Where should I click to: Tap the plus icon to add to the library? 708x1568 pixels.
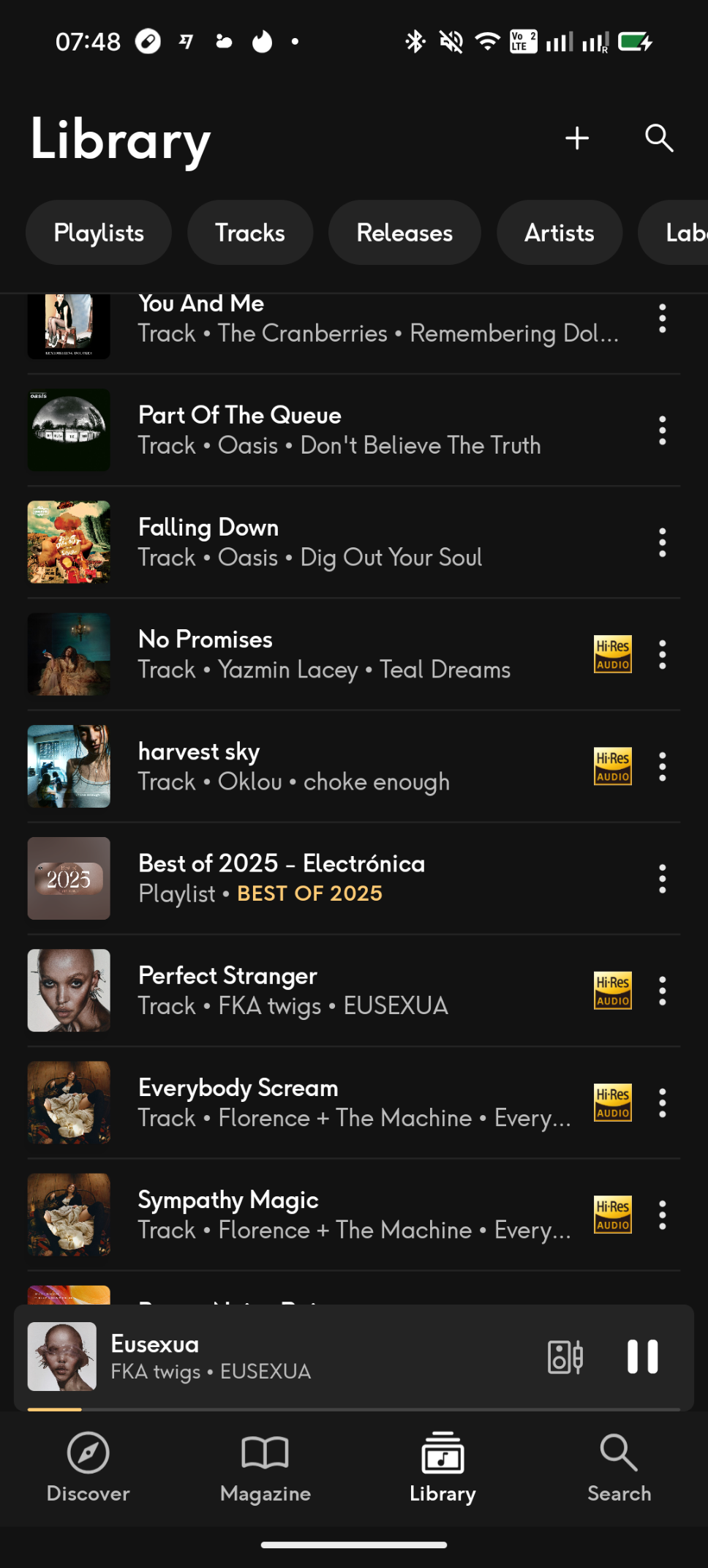(576, 138)
